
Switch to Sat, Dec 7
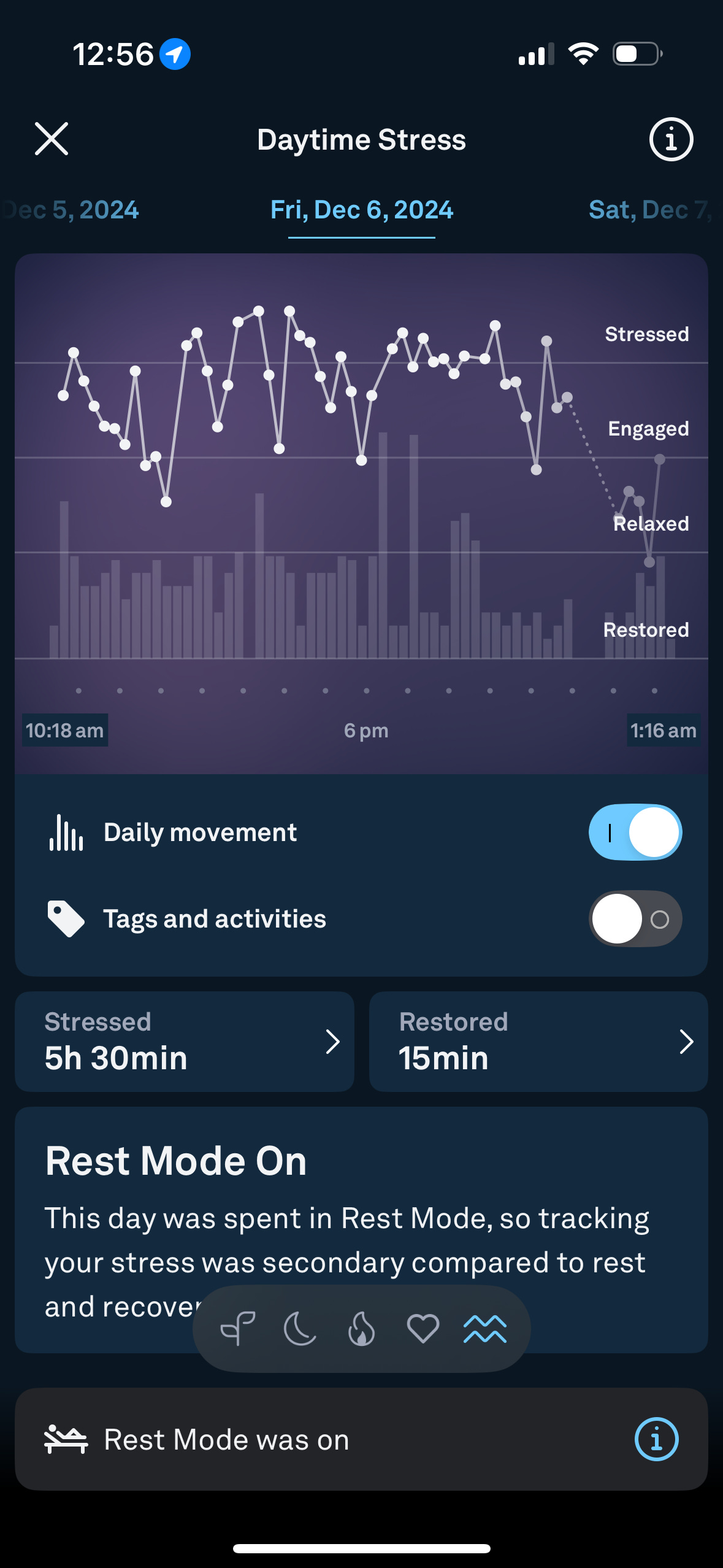coord(653,210)
